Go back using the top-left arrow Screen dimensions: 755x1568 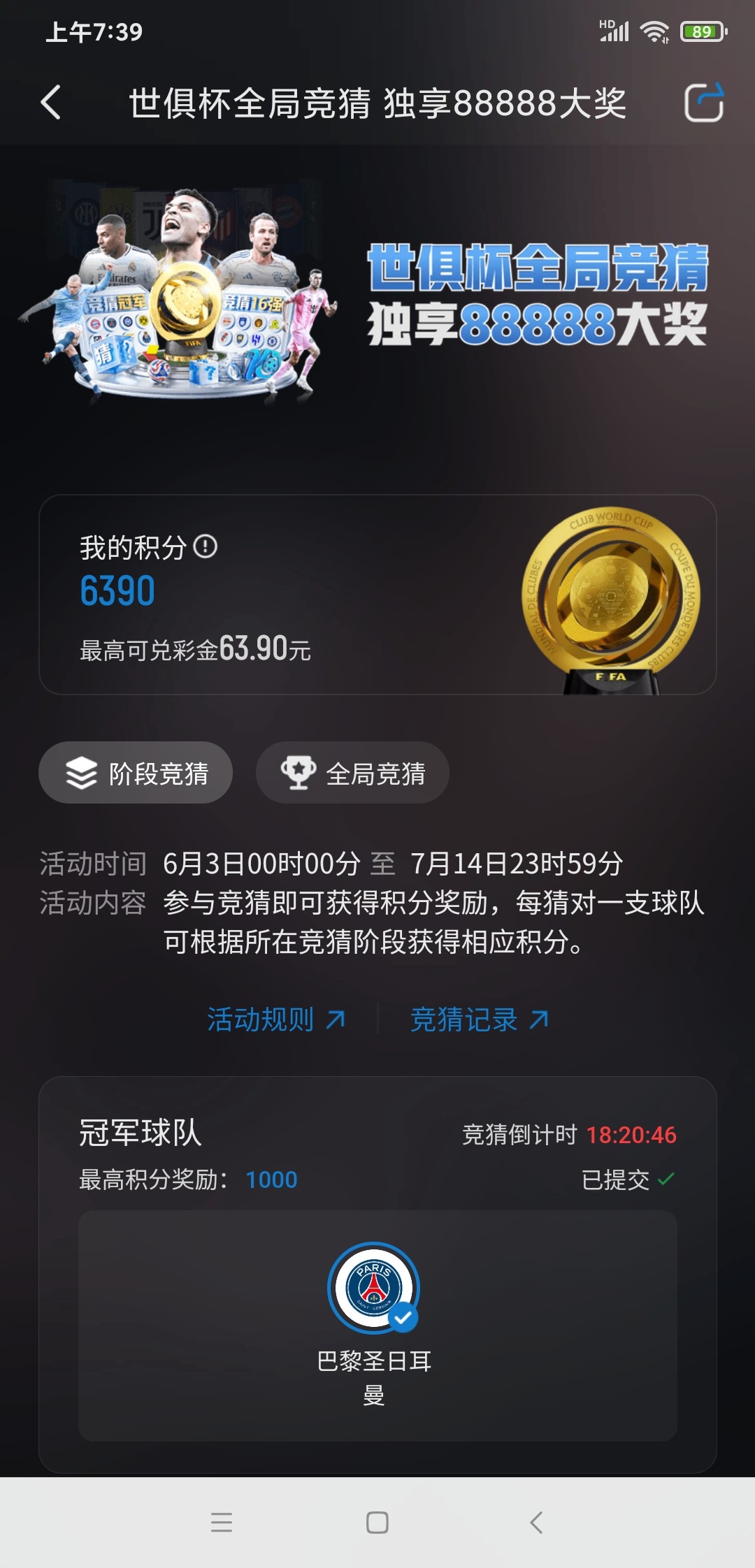[x=51, y=103]
